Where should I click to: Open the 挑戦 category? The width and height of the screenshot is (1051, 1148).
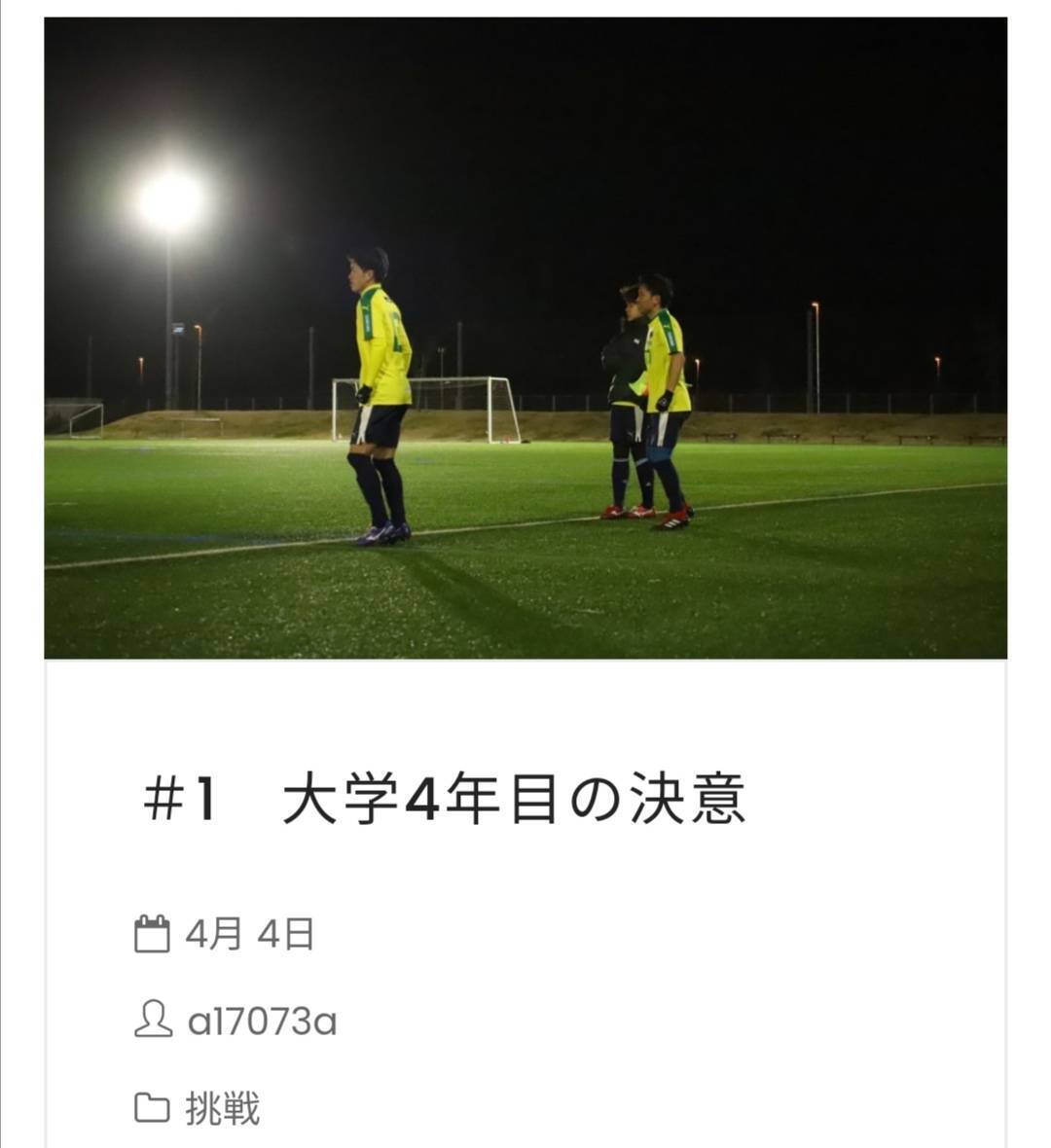pos(223,1108)
